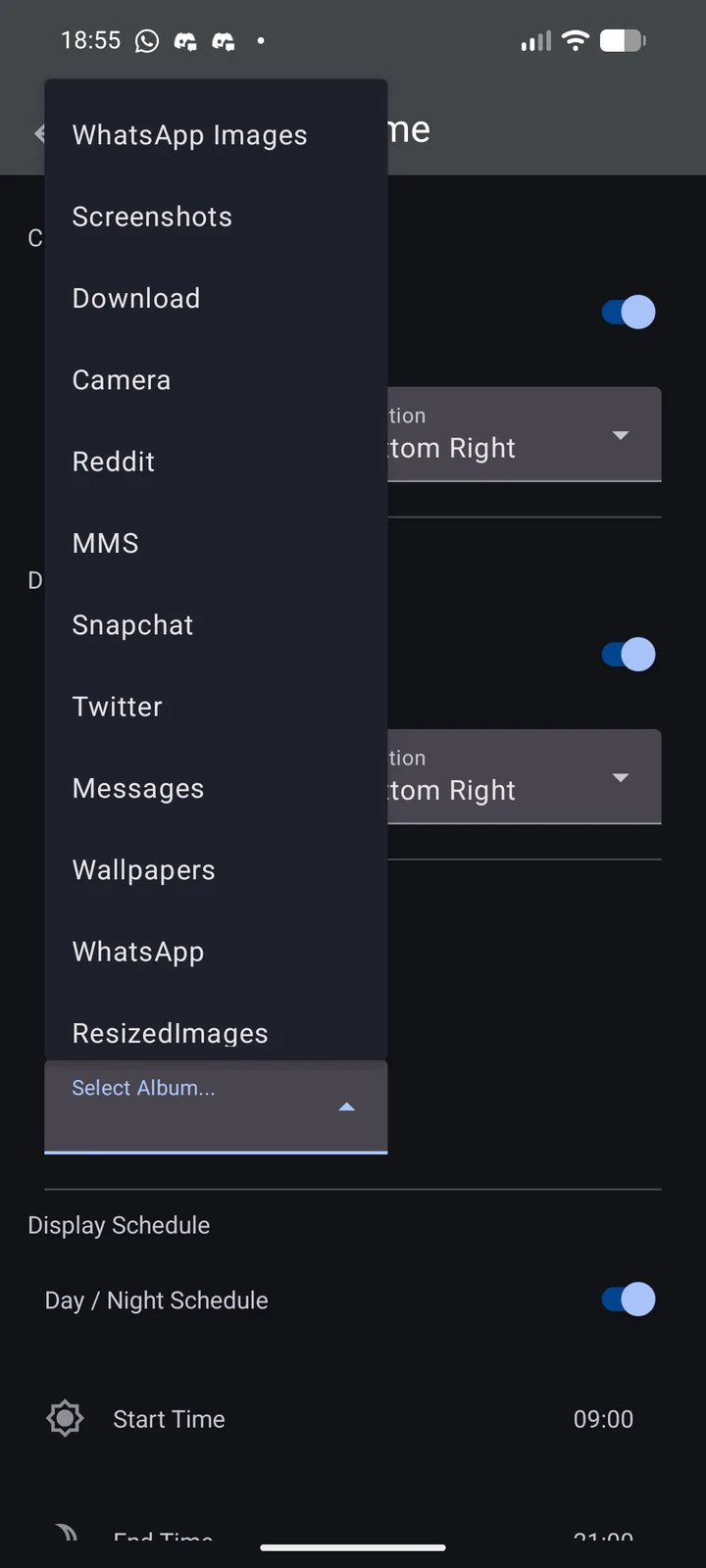Collapse the Select Album dropdown
The height and width of the screenshot is (1568, 706).
216,1106
